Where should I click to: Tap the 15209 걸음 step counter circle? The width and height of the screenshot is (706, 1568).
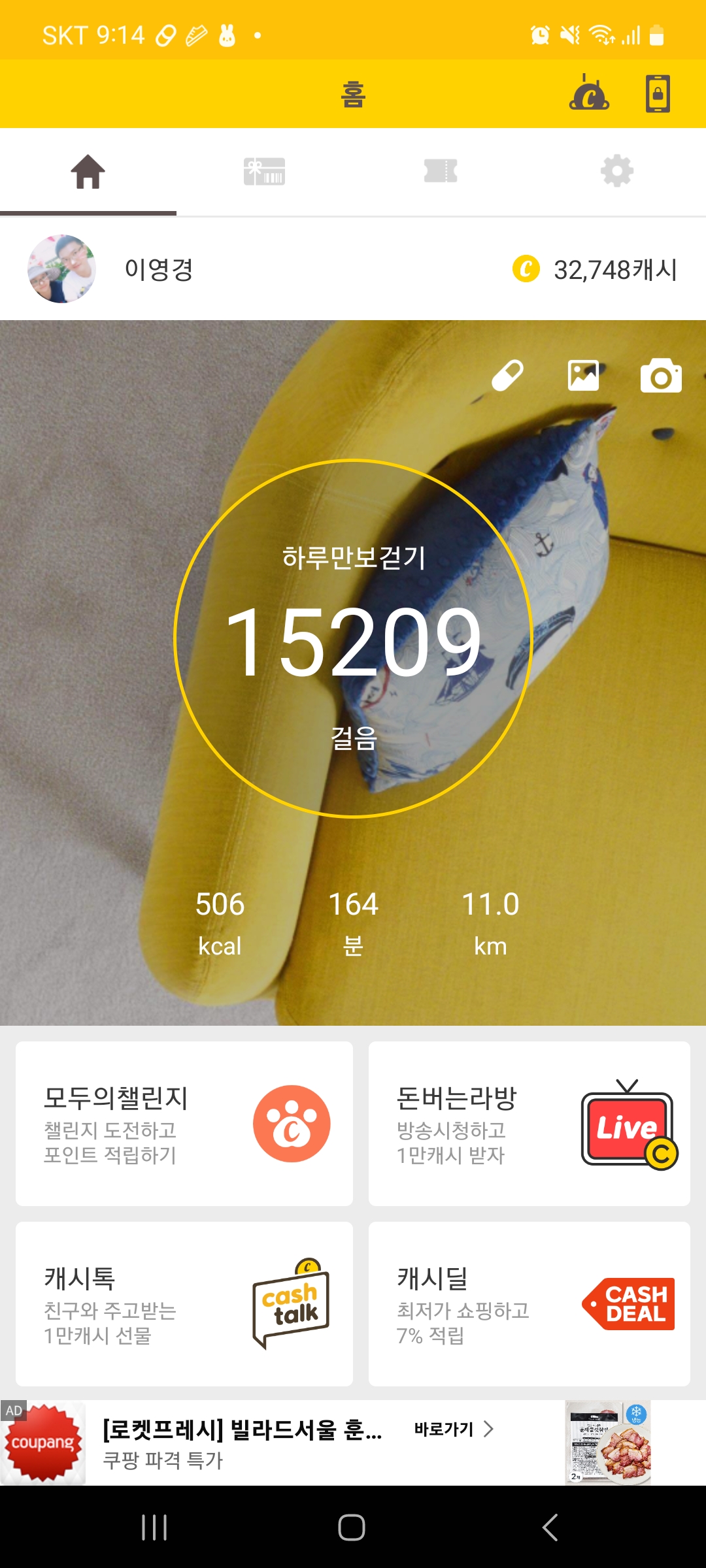click(353, 639)
